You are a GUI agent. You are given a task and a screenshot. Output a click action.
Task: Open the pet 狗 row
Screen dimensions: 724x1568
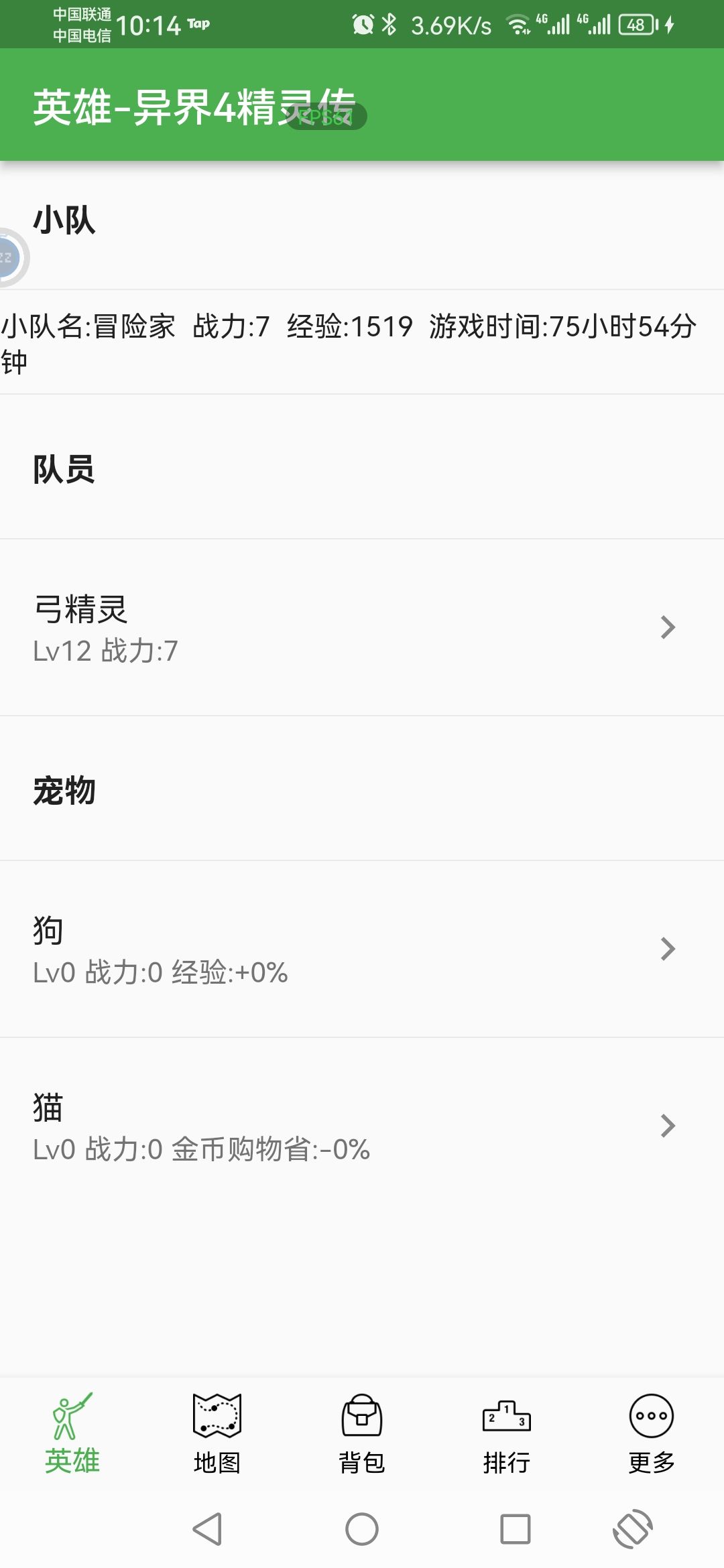click(362, 949)
